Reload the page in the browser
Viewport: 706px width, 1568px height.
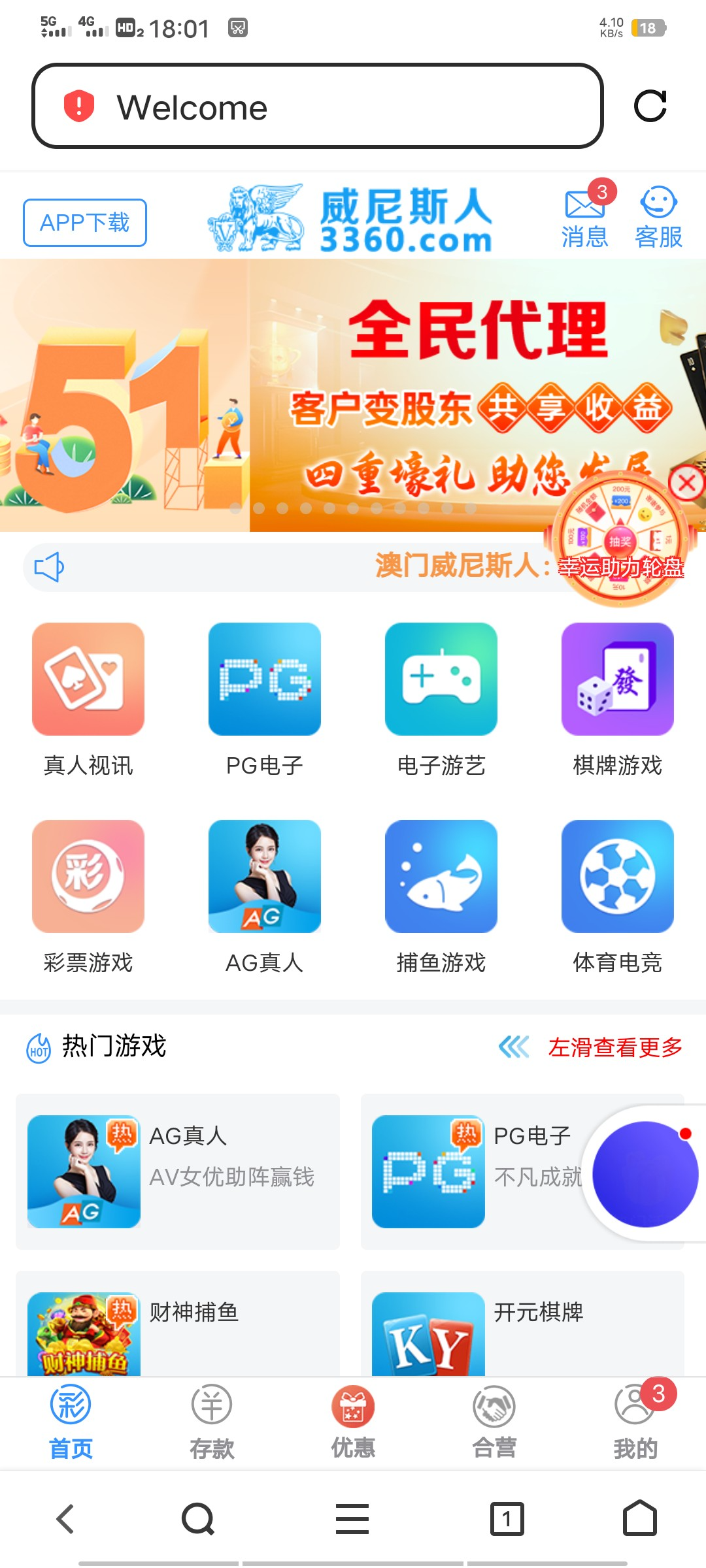(x=650, y=106)
